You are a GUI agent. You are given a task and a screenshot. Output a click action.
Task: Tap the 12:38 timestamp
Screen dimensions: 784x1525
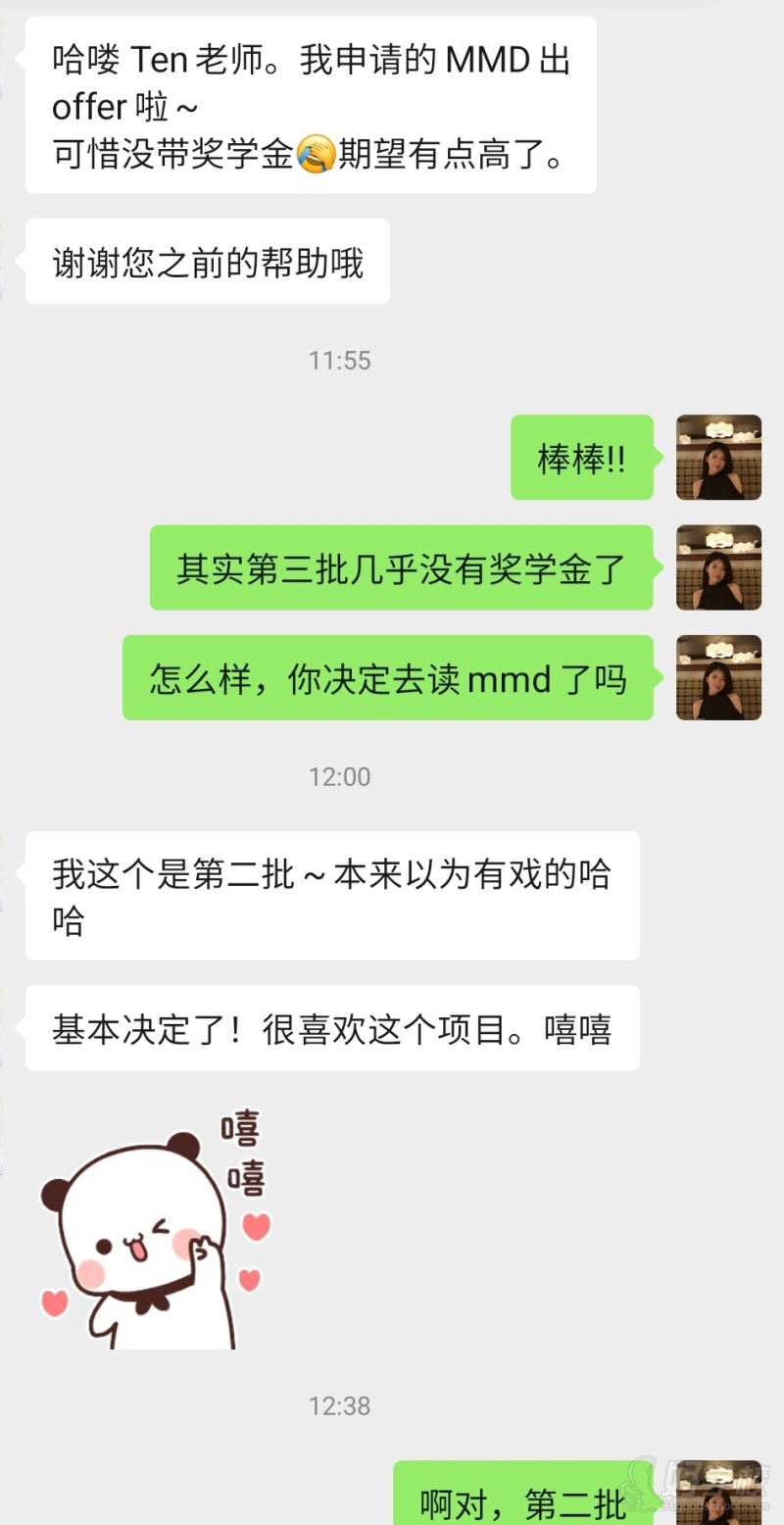[x=339, y=1405]
